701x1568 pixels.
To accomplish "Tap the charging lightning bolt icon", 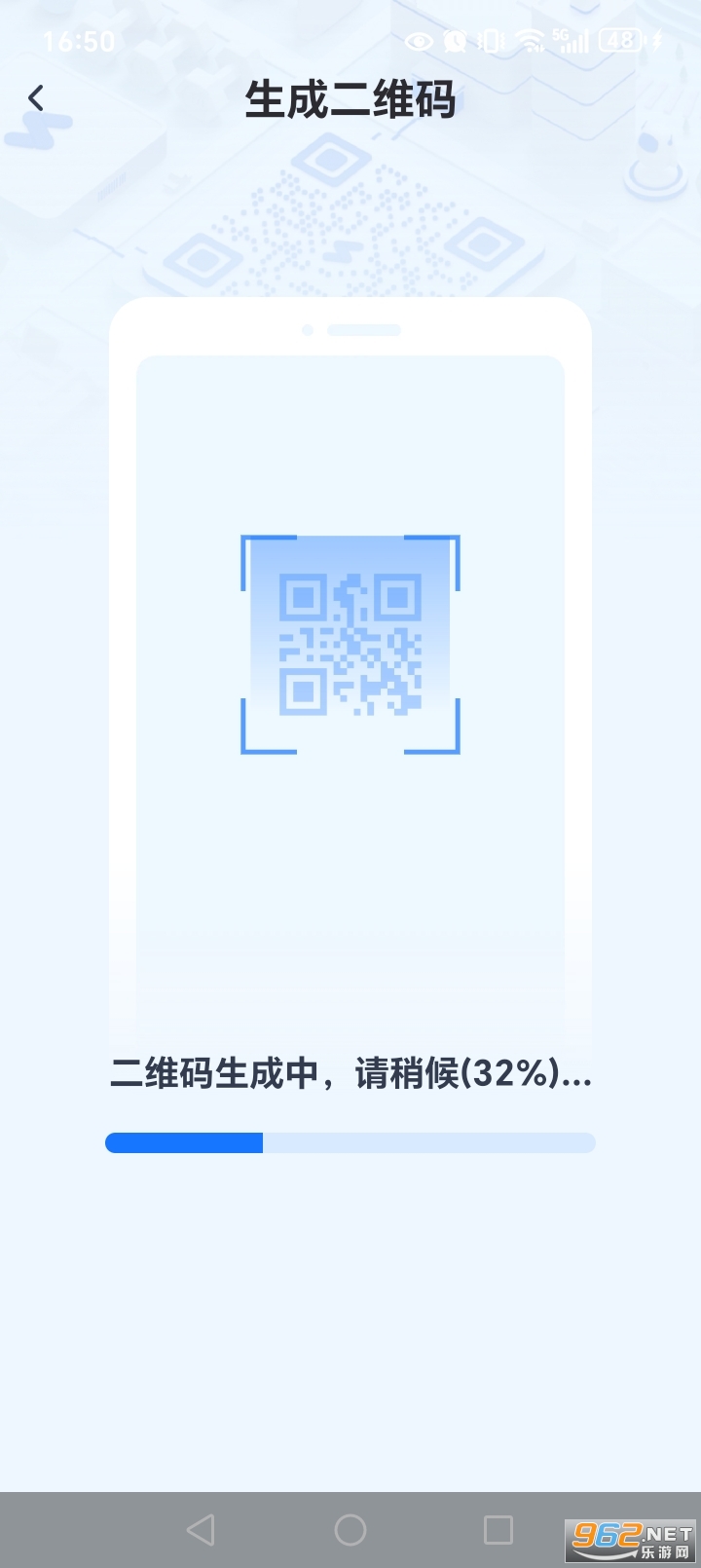I will pos(656,42).
